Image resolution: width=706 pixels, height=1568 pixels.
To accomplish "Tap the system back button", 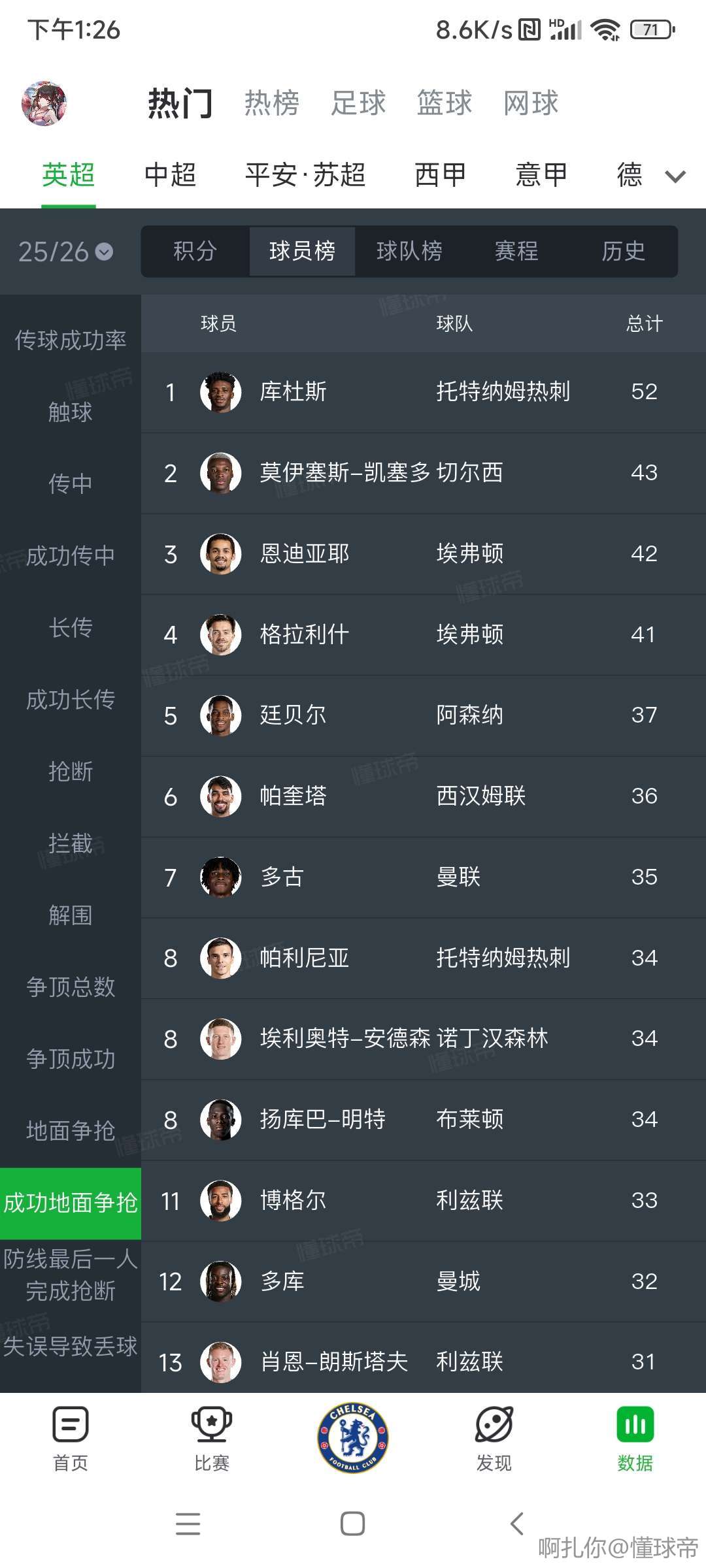I will [x=516, y=1524].
